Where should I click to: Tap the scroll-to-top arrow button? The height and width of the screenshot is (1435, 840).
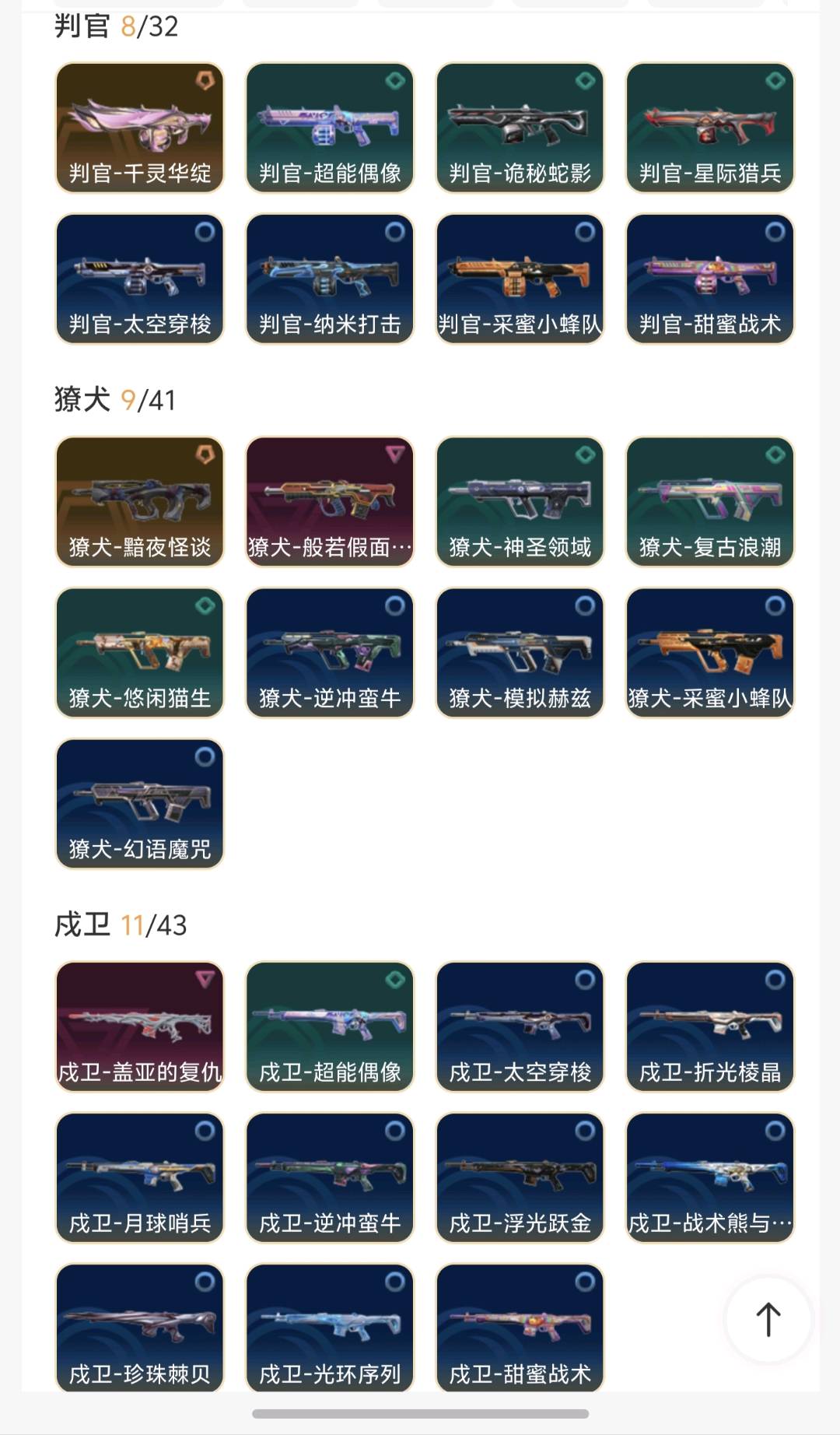coord(768,1319)
